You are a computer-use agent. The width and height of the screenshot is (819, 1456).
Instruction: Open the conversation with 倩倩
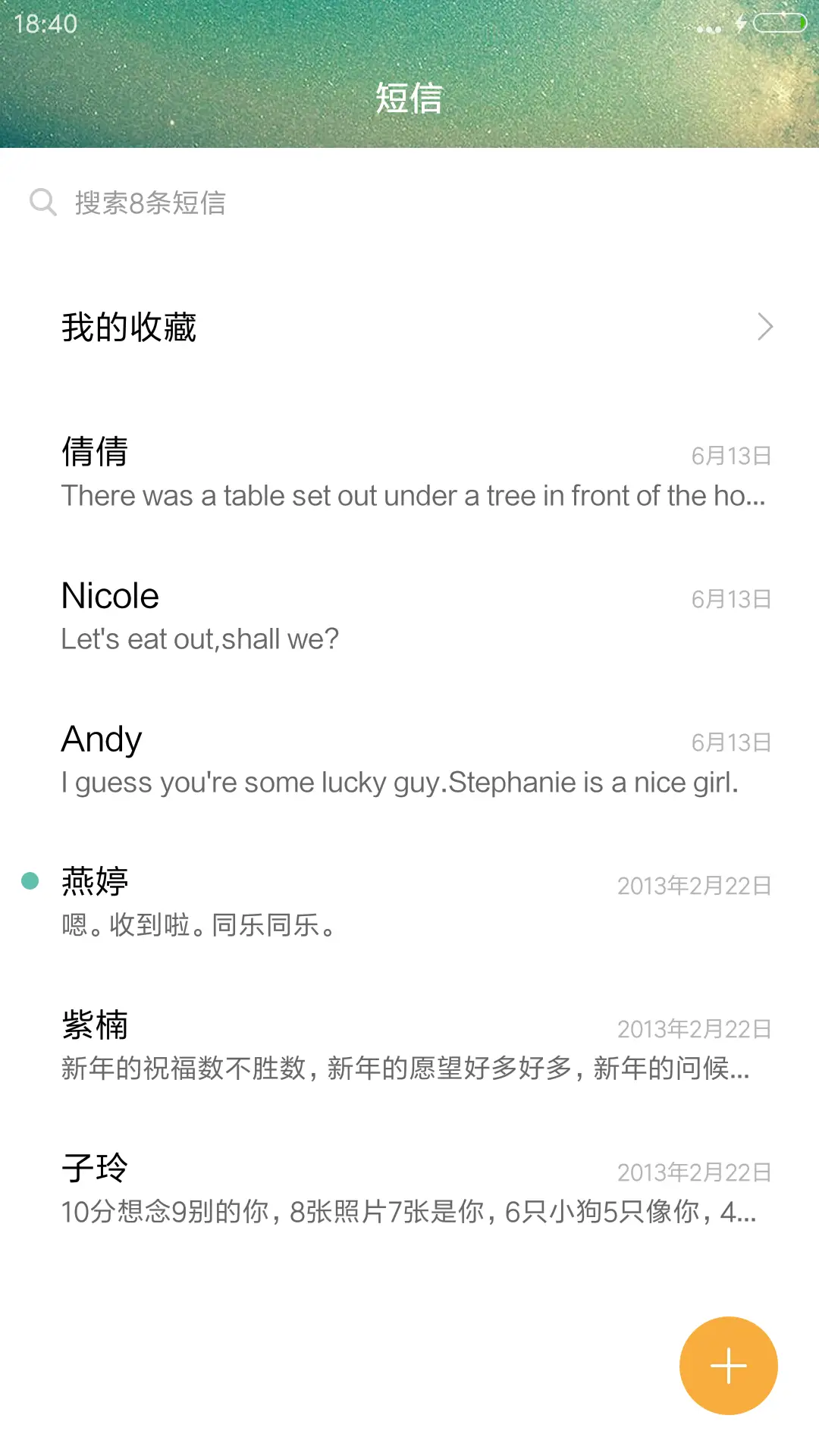[409, 473]
